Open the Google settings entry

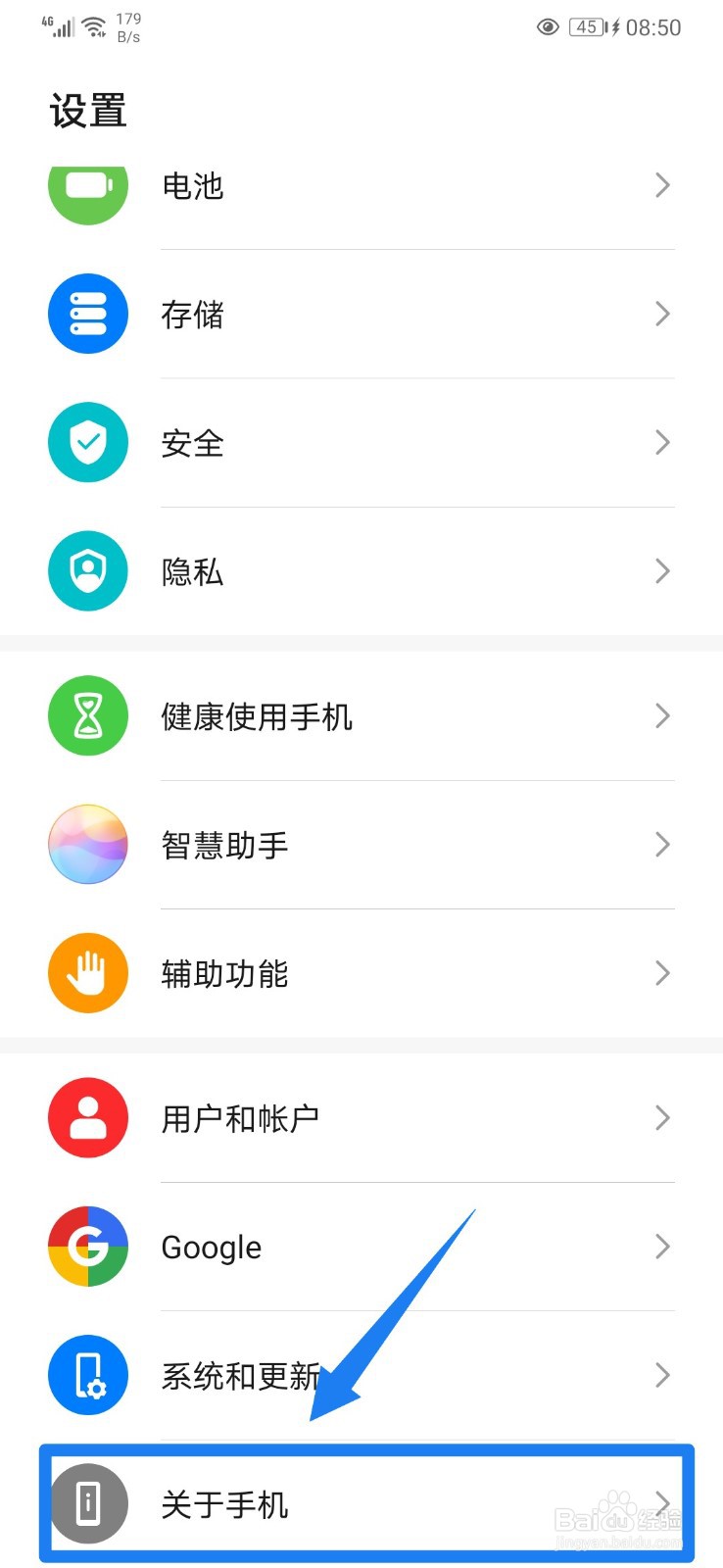click(x=361, y=1246)
